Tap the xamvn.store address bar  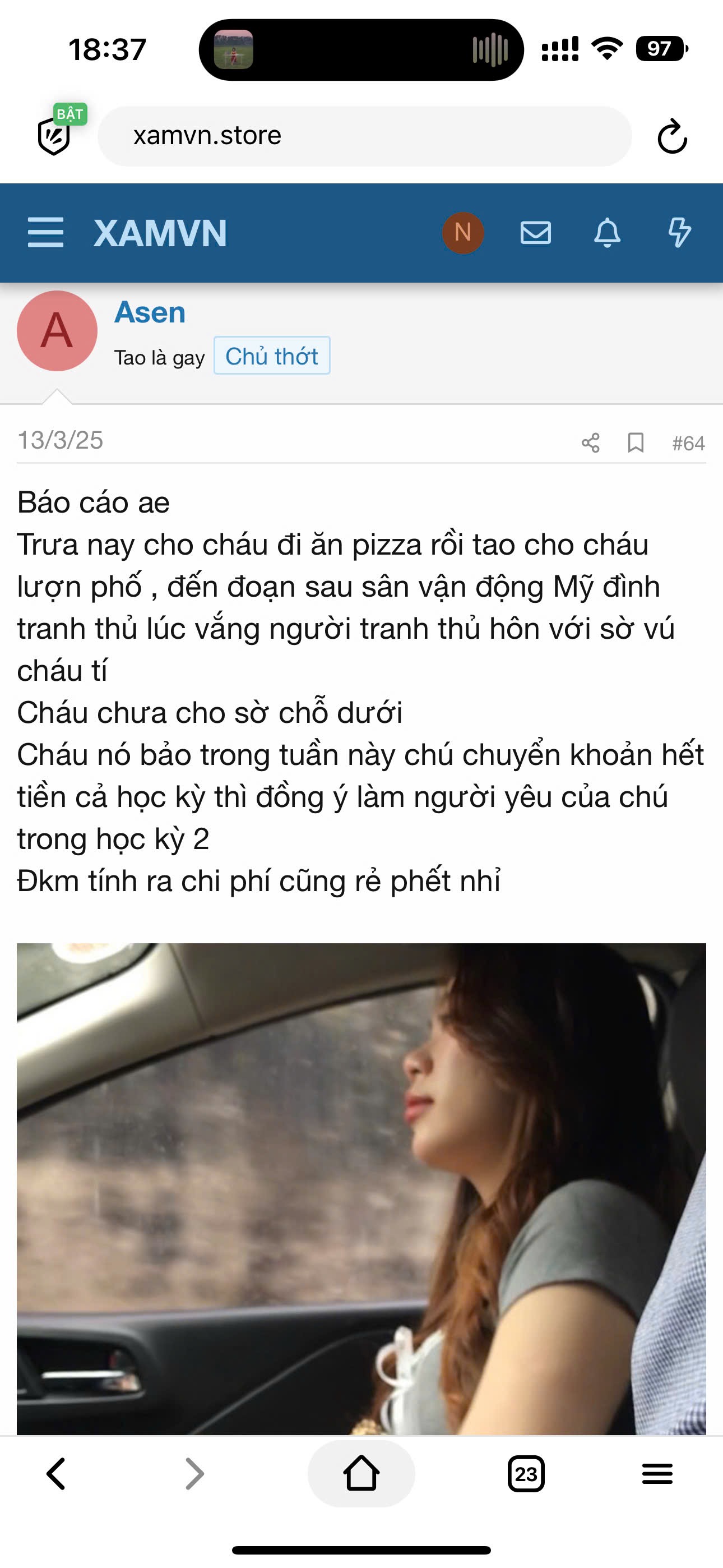point(364,136)
